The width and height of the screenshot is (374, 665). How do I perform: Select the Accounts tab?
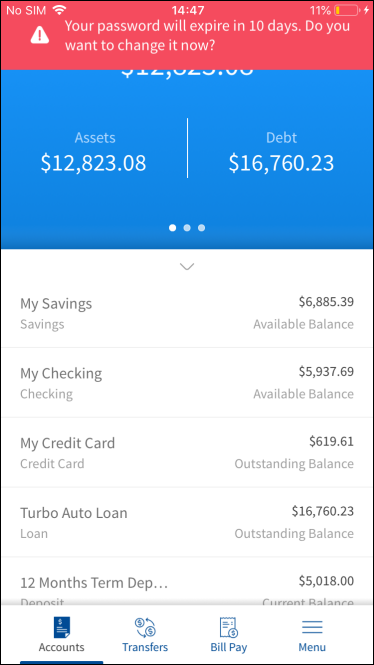tap(61, 635)
